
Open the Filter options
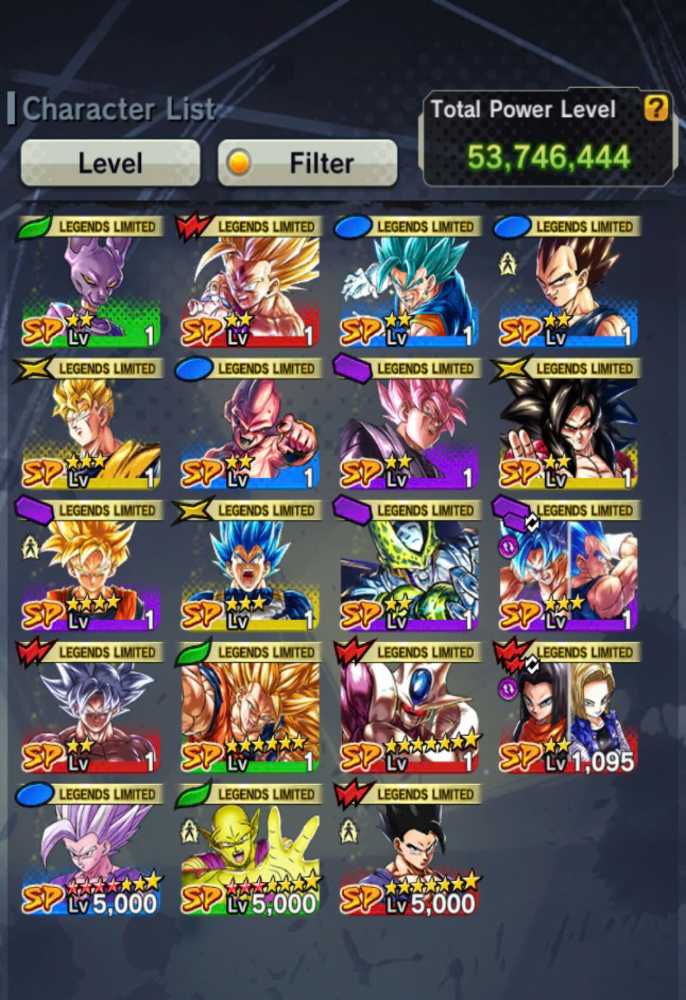point(307,163)
